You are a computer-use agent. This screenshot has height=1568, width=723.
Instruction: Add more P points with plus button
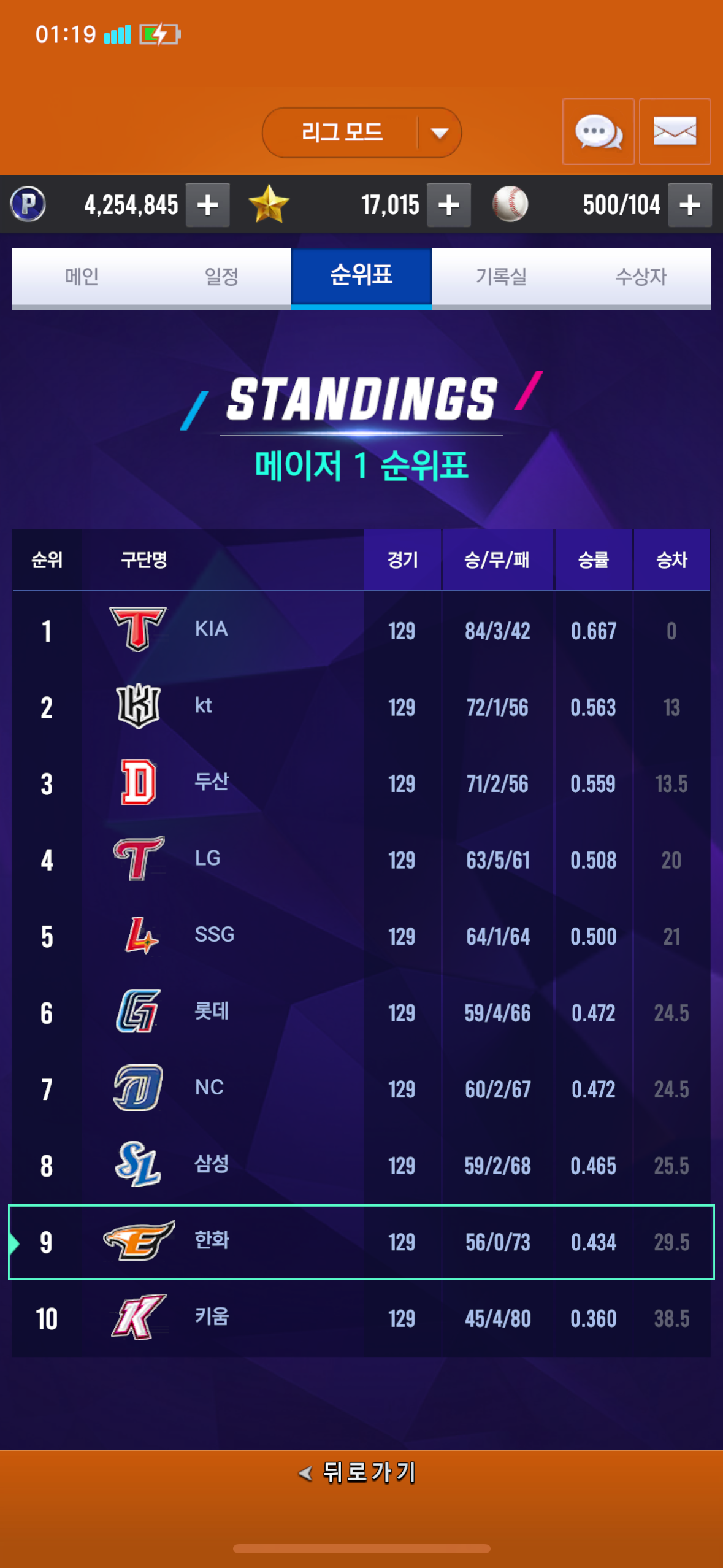(208, 205)
